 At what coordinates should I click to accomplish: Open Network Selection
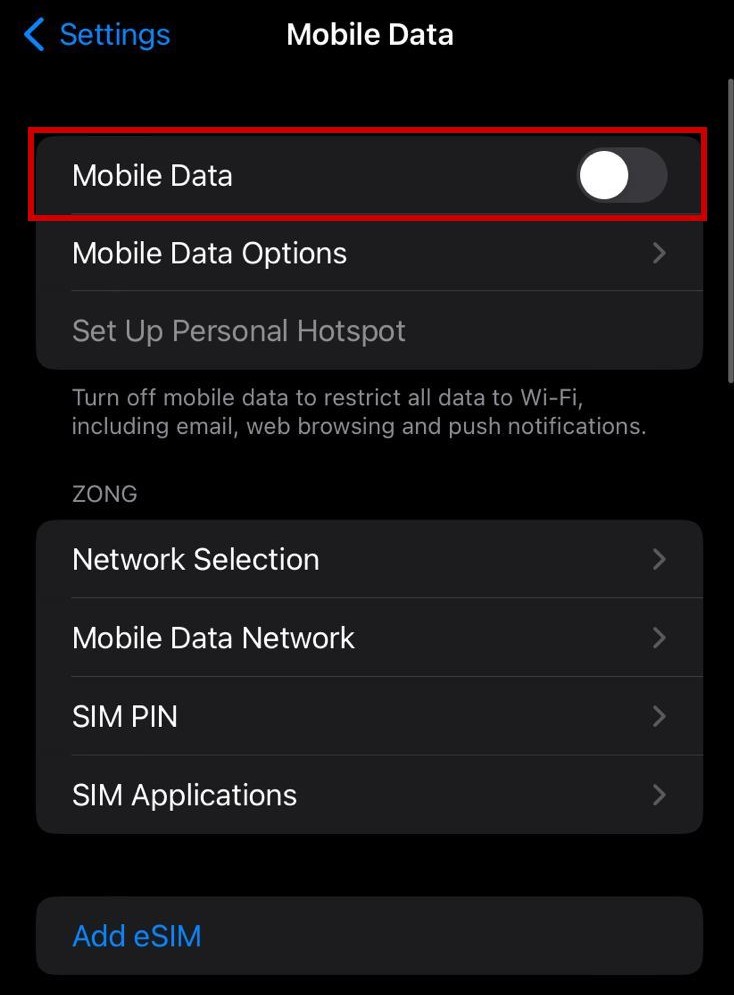(369, 559)
